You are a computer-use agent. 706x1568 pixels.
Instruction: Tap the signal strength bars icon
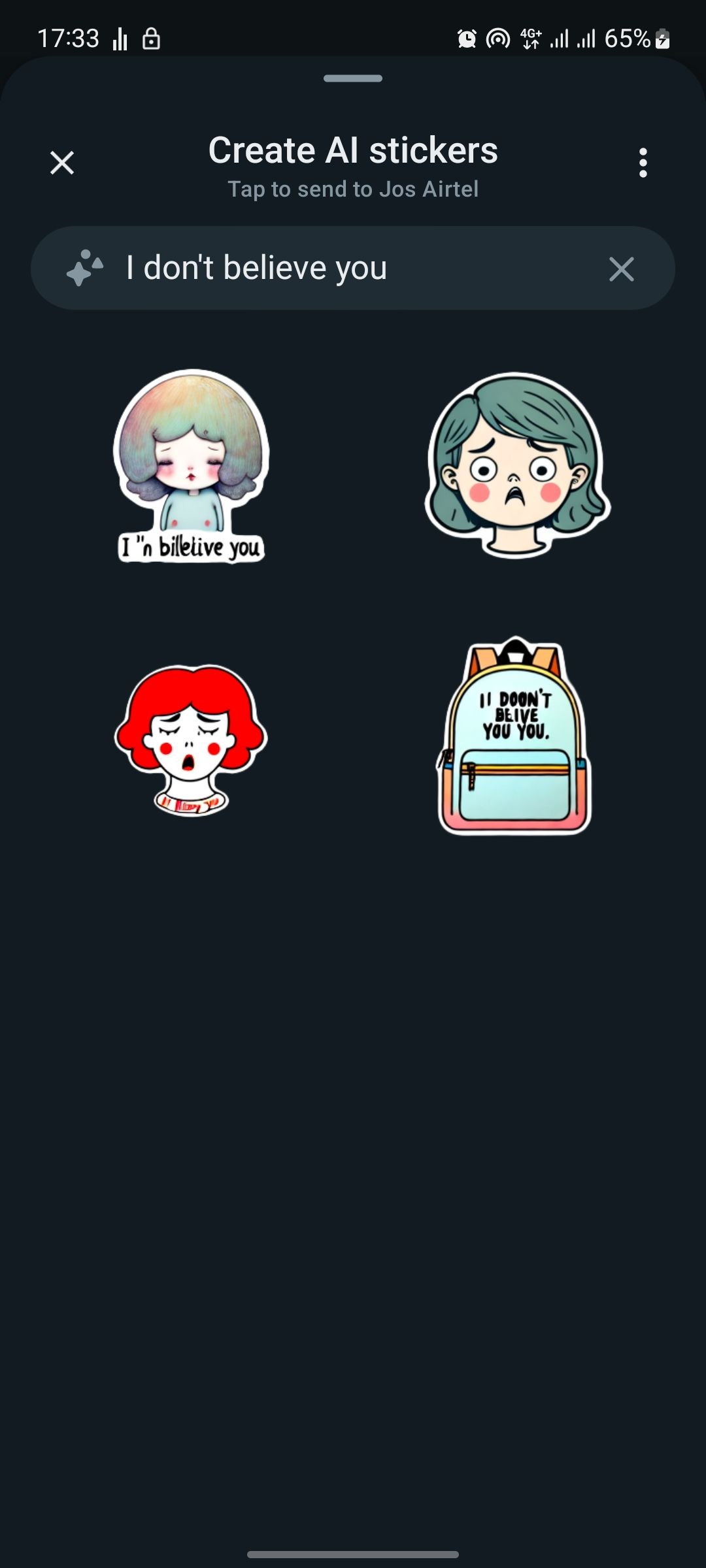(560, 39)
